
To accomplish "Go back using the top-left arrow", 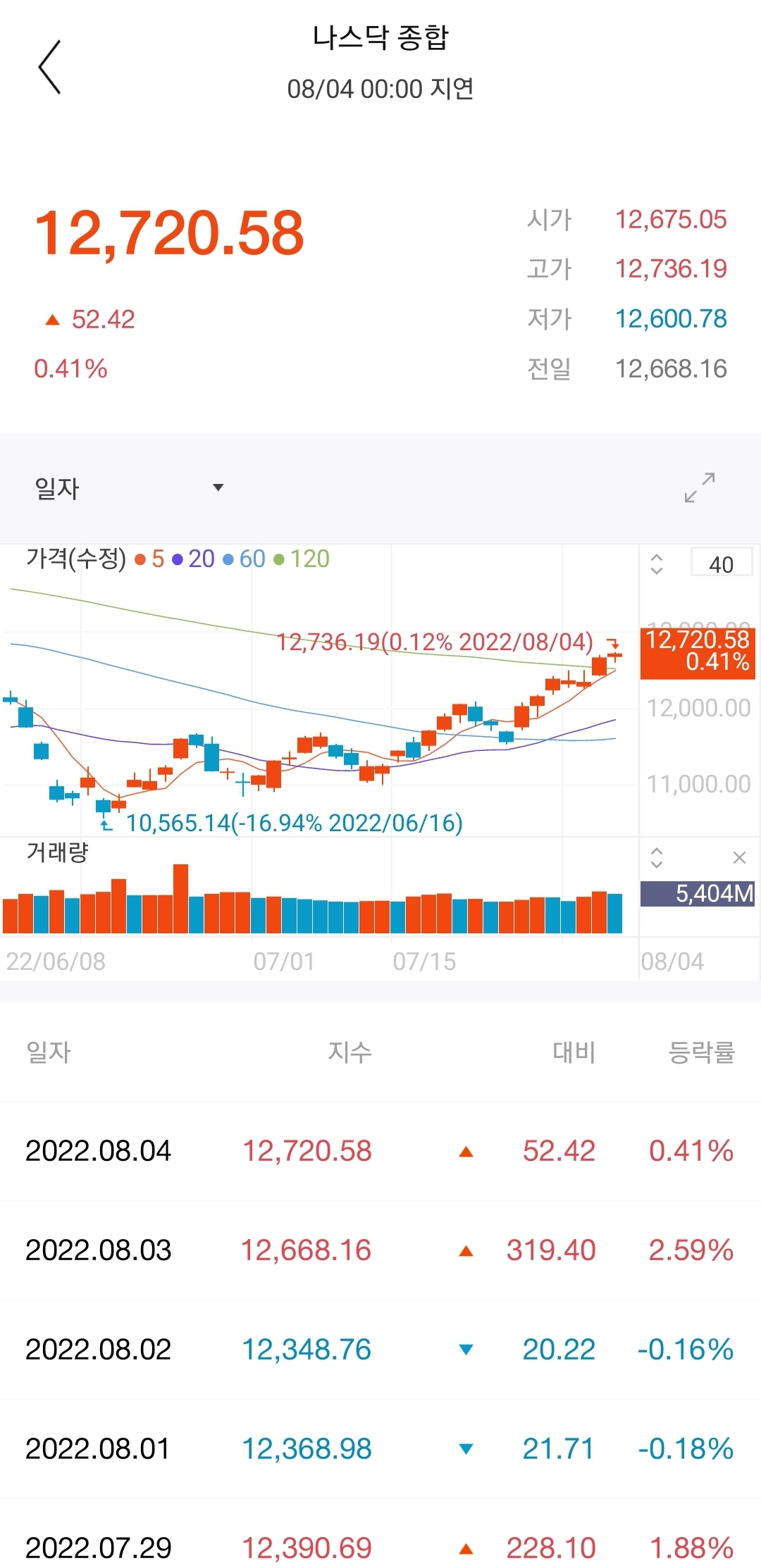I will click(x=49, y=67).
